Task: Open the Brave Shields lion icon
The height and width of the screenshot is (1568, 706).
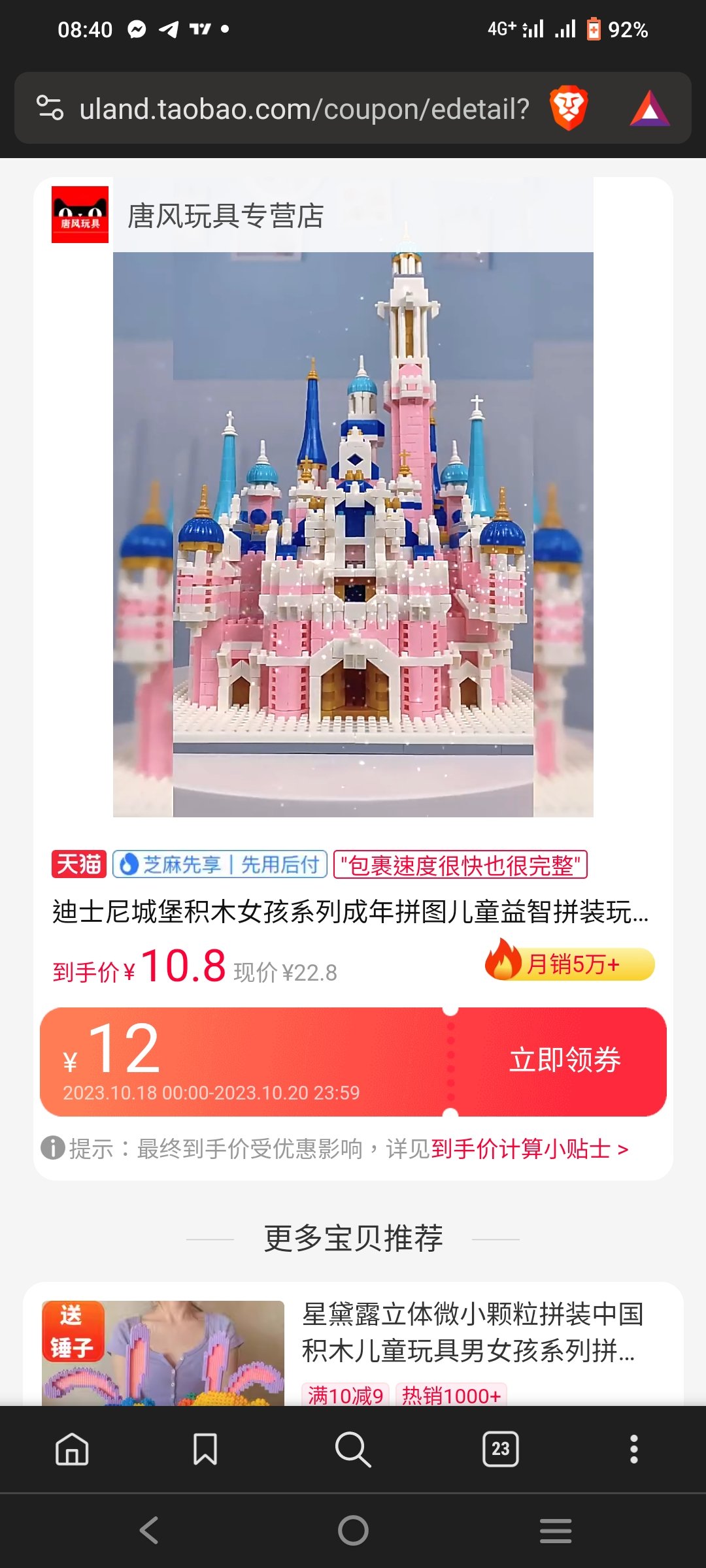Action: click(x=569, y=108)
